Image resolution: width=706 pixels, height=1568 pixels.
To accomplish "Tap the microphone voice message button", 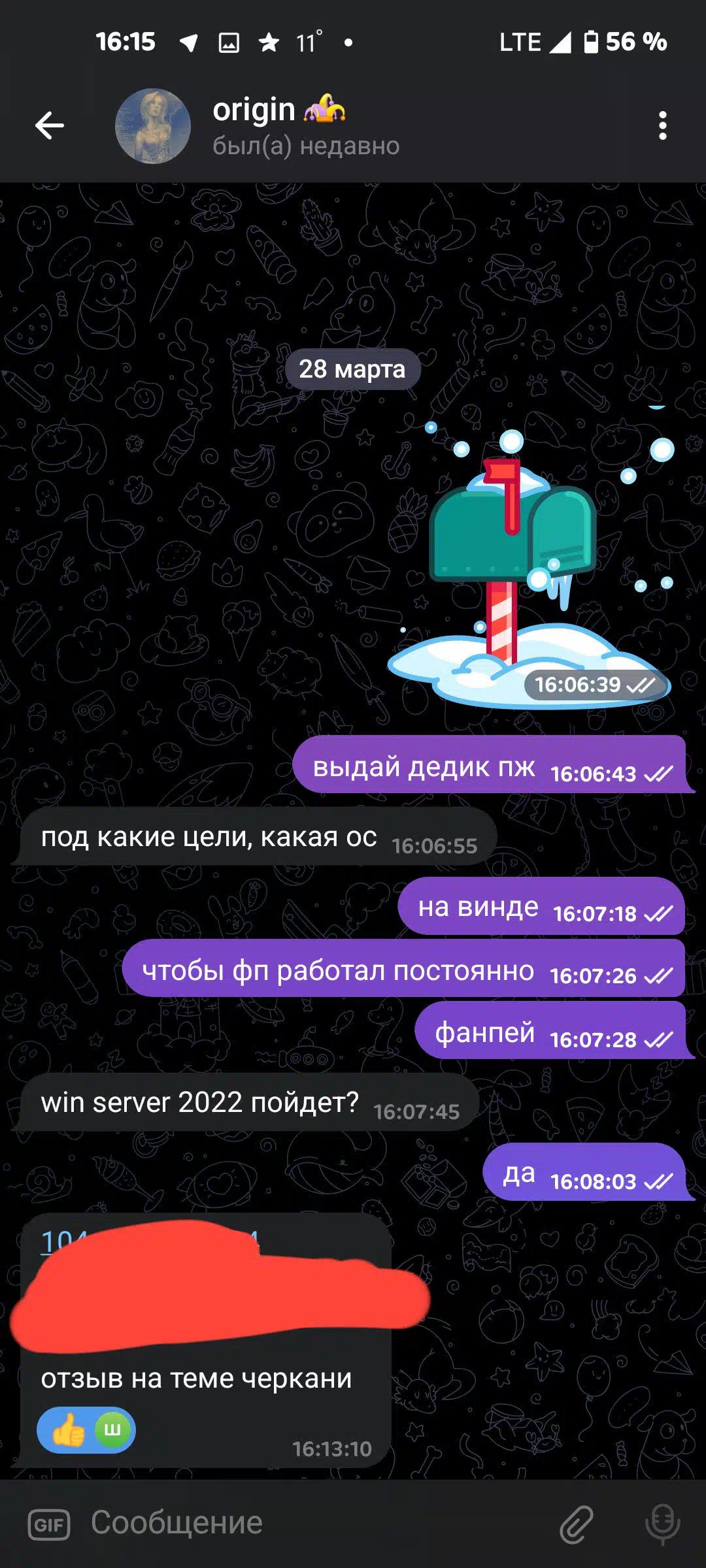I will 663,1524.
